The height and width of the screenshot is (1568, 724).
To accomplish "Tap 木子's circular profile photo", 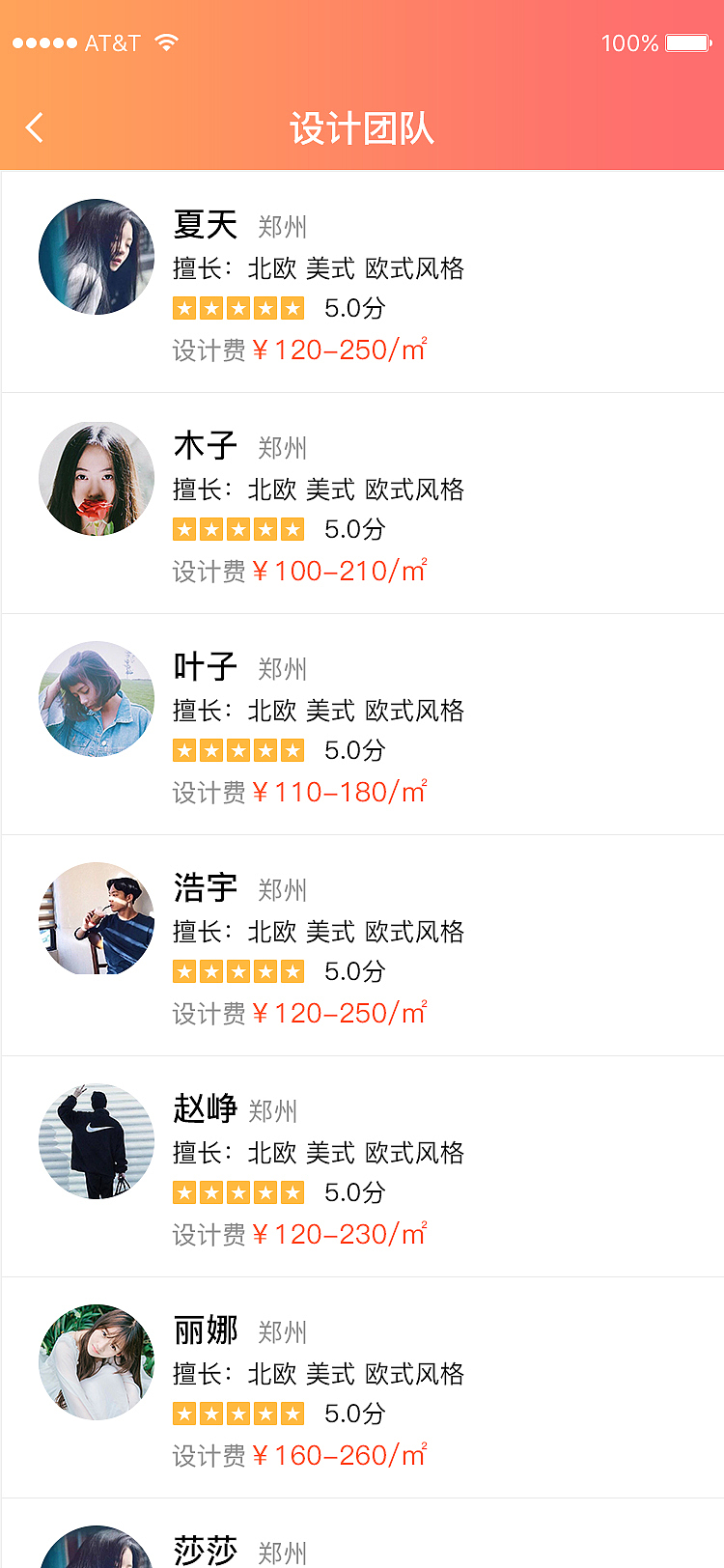I will coord(96,478).
